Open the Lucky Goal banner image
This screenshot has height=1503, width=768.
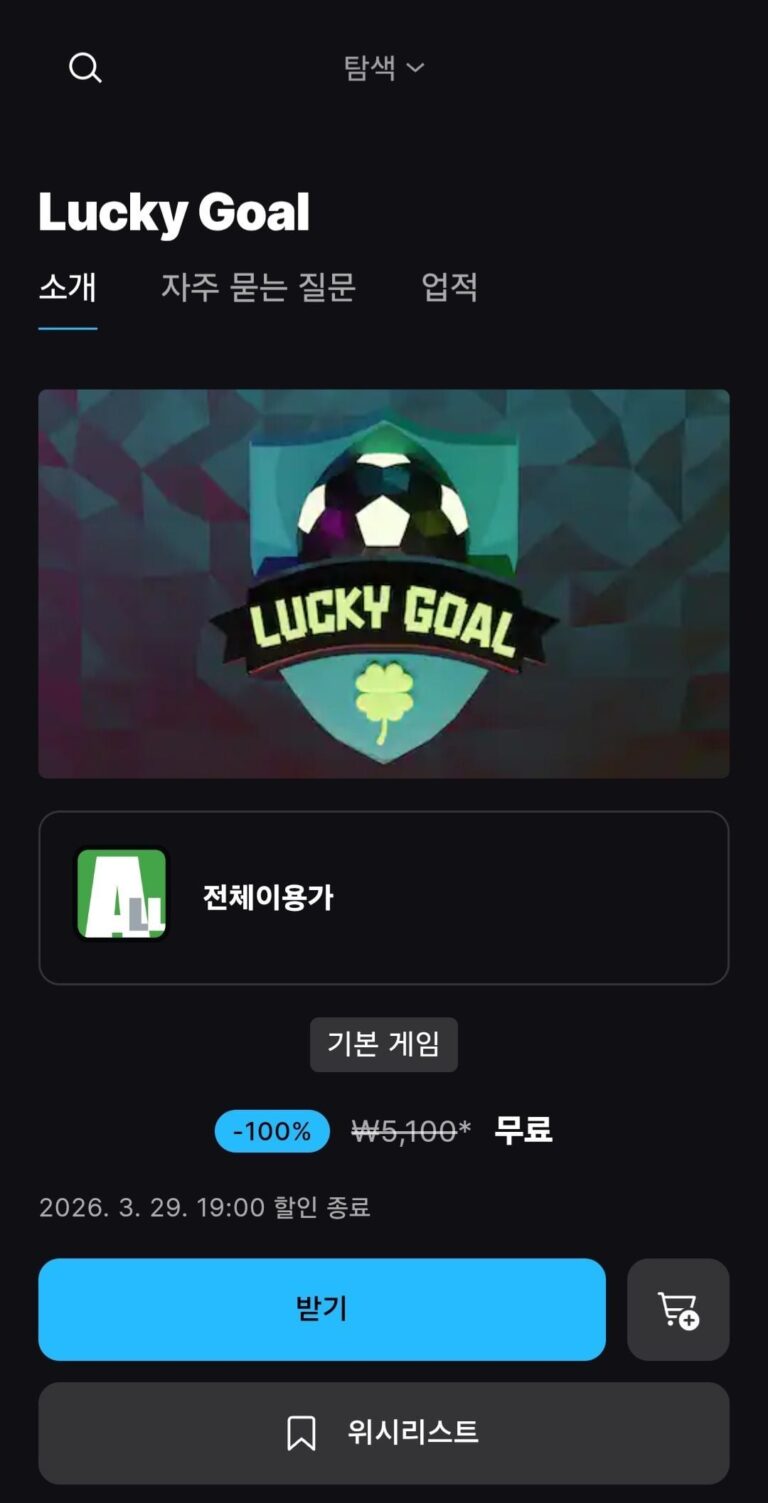coord(384,583)
